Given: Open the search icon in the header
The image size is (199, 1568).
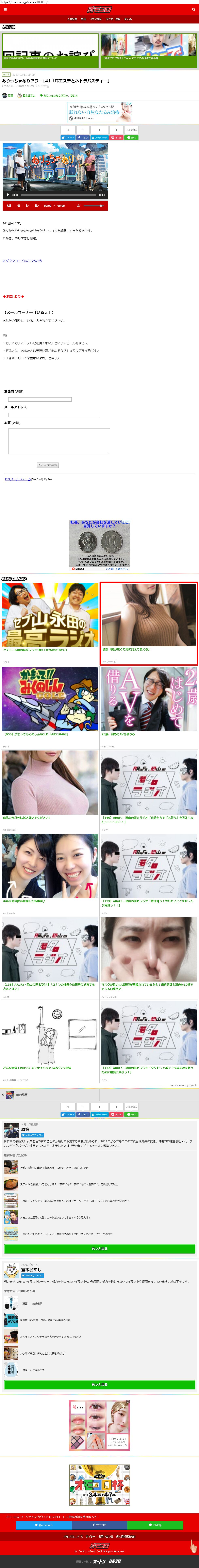Looking at the screenshot, I should coord(194,10).
